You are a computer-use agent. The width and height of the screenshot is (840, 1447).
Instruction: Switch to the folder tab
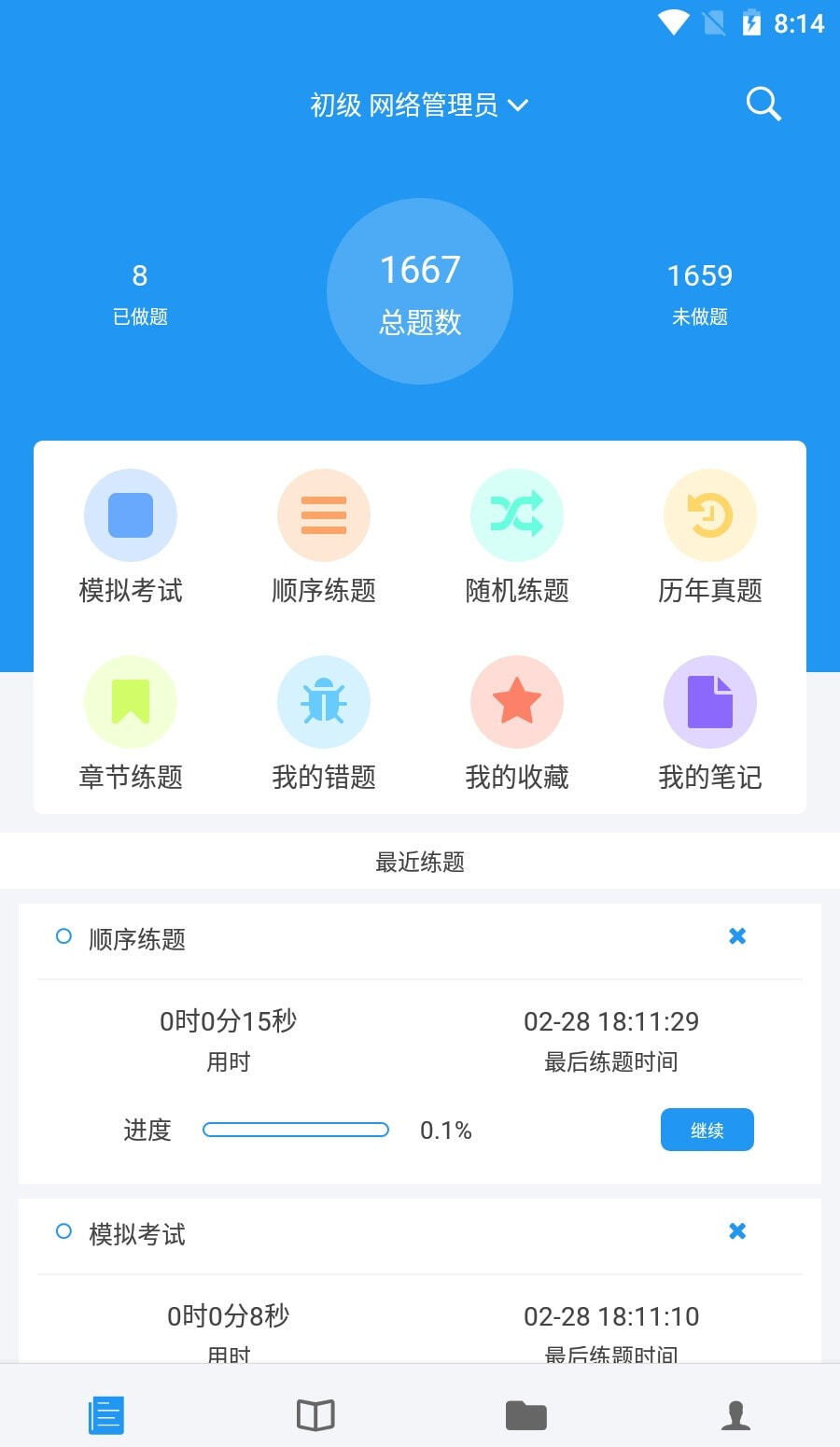click(525, 1415)
